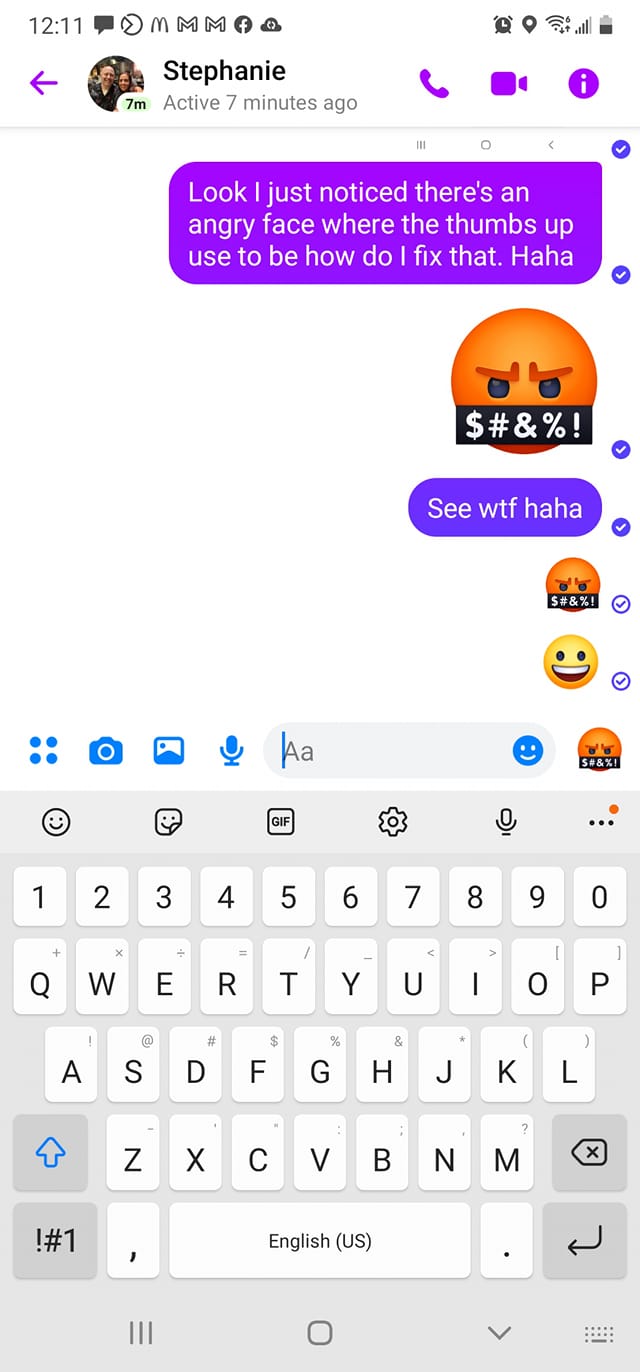Open the keyboard emoji smiley panel

click(x=56, y=822)
